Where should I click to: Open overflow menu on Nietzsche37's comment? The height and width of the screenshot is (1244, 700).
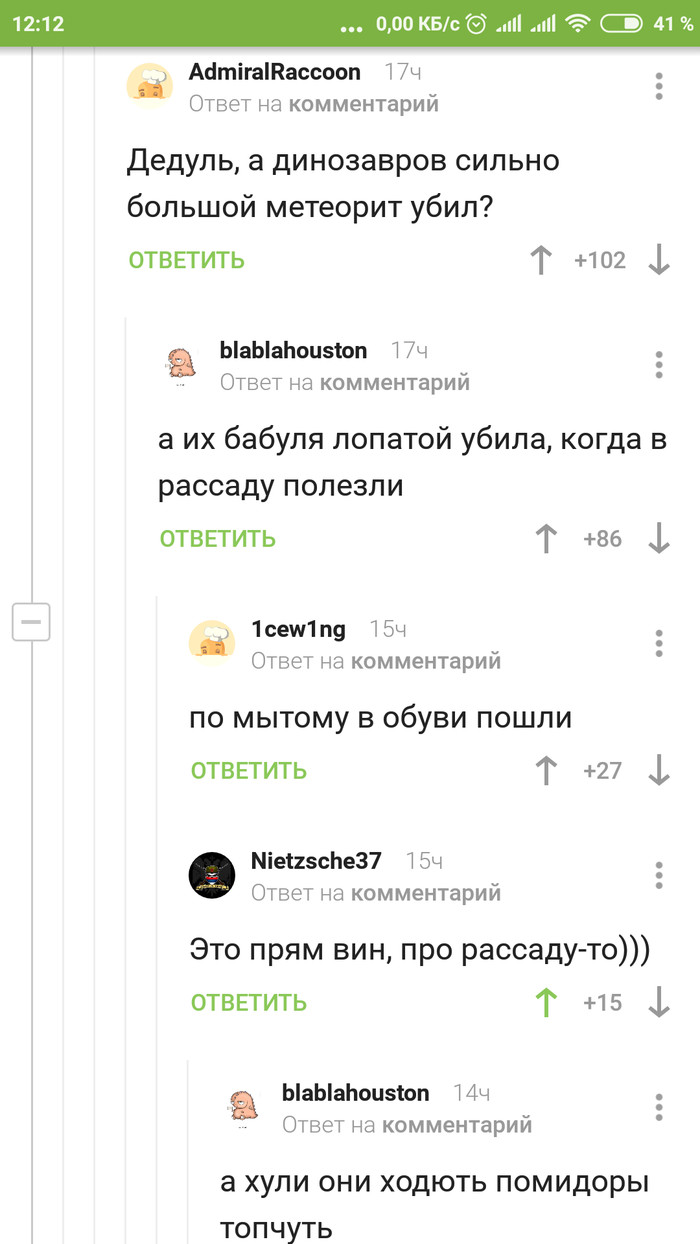click(658, 875)
